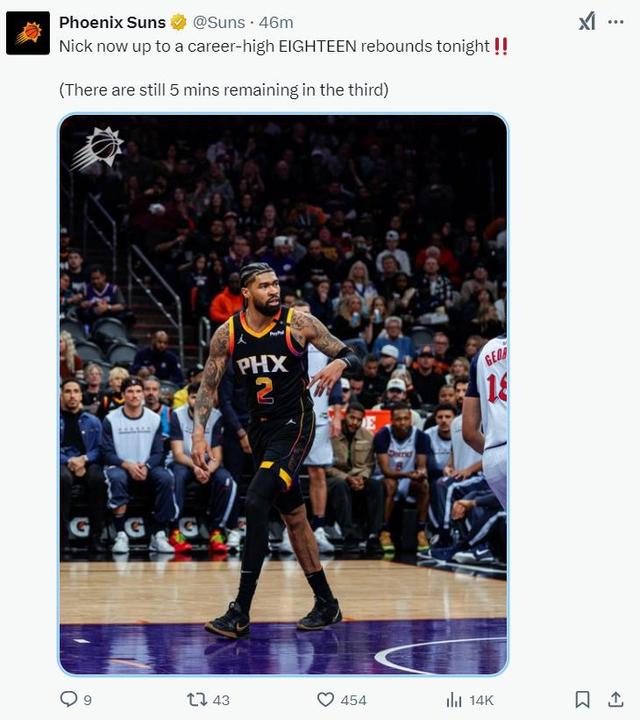The image size is (640, 720).
Task: Tap the Grok icon on the post
Action: 587,22
